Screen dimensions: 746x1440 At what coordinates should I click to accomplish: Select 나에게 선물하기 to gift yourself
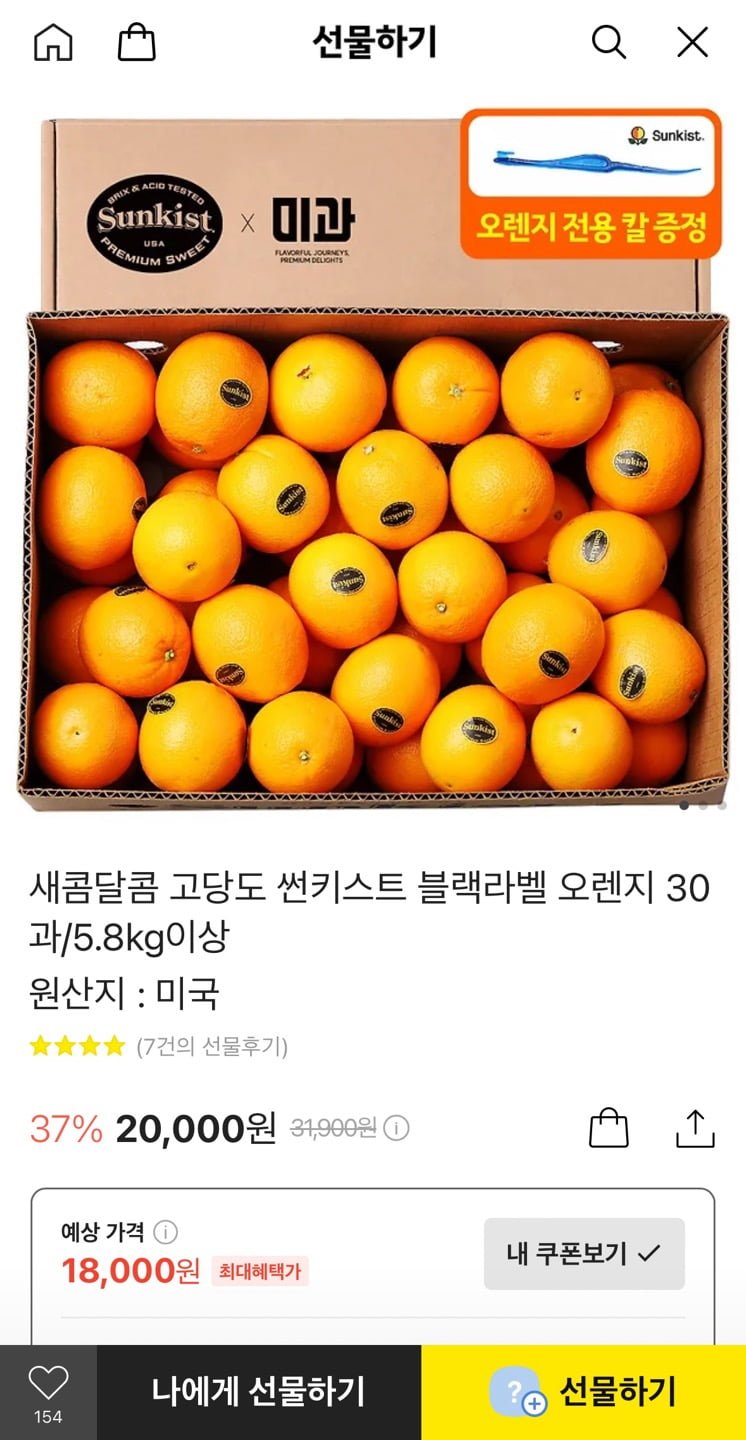pos(258,1392)
